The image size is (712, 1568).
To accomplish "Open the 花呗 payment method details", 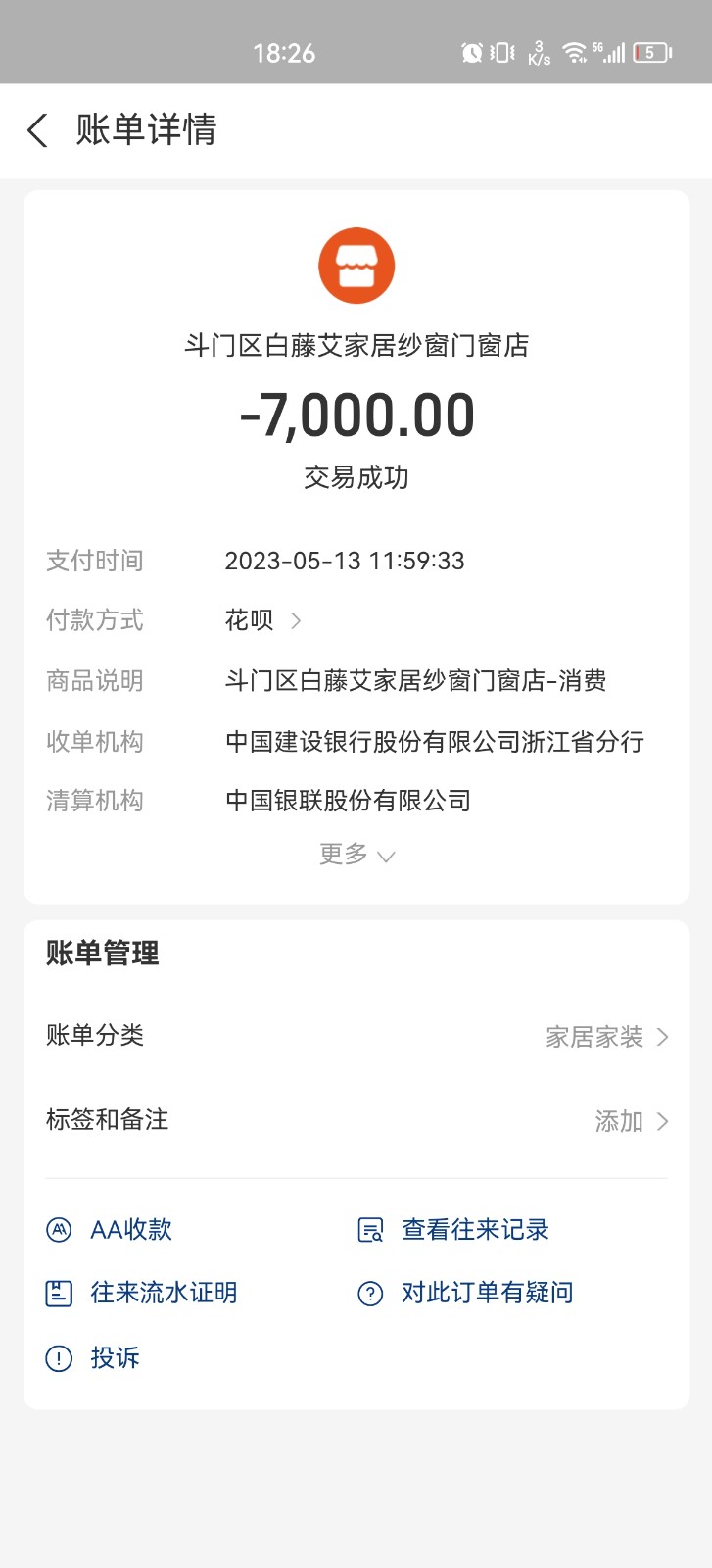I will pyautogui.click(x=262, y=620).
